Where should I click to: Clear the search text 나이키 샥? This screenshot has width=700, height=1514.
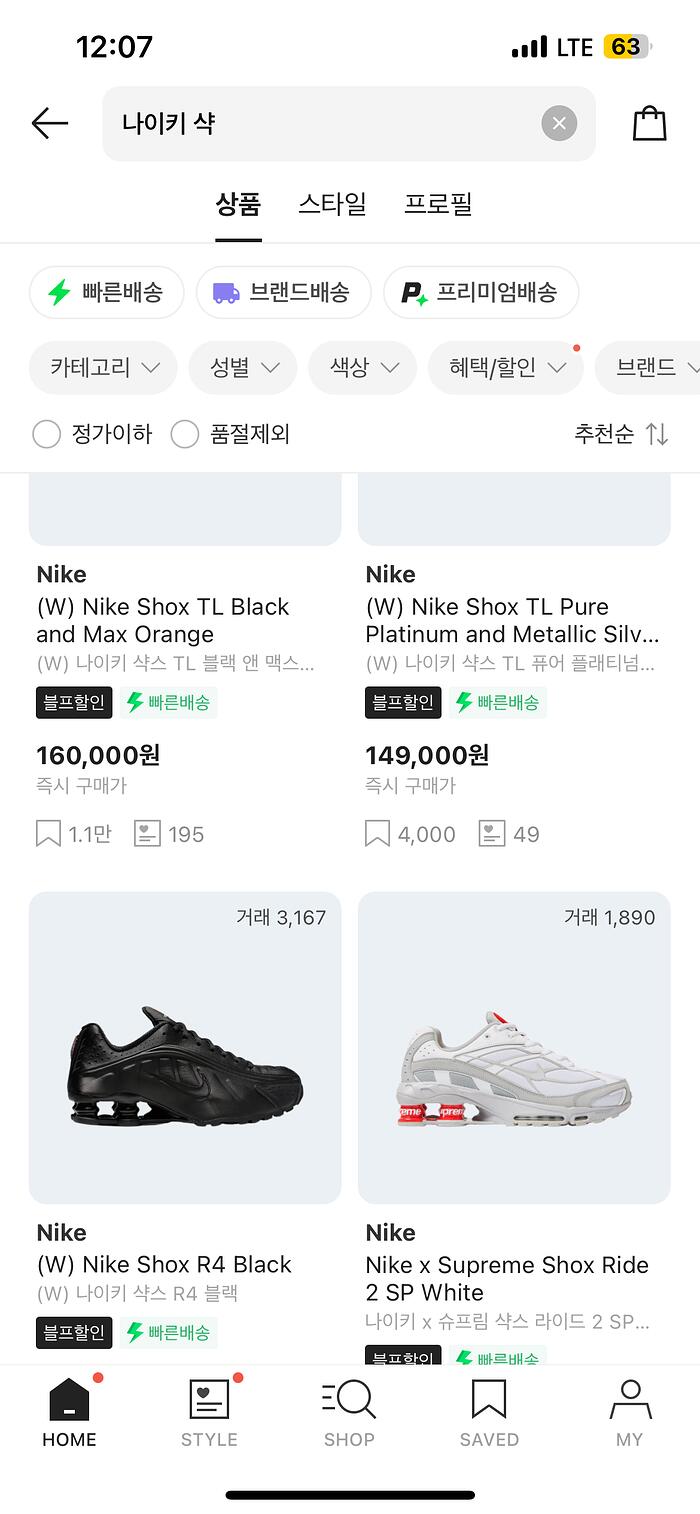click(559, 123)
